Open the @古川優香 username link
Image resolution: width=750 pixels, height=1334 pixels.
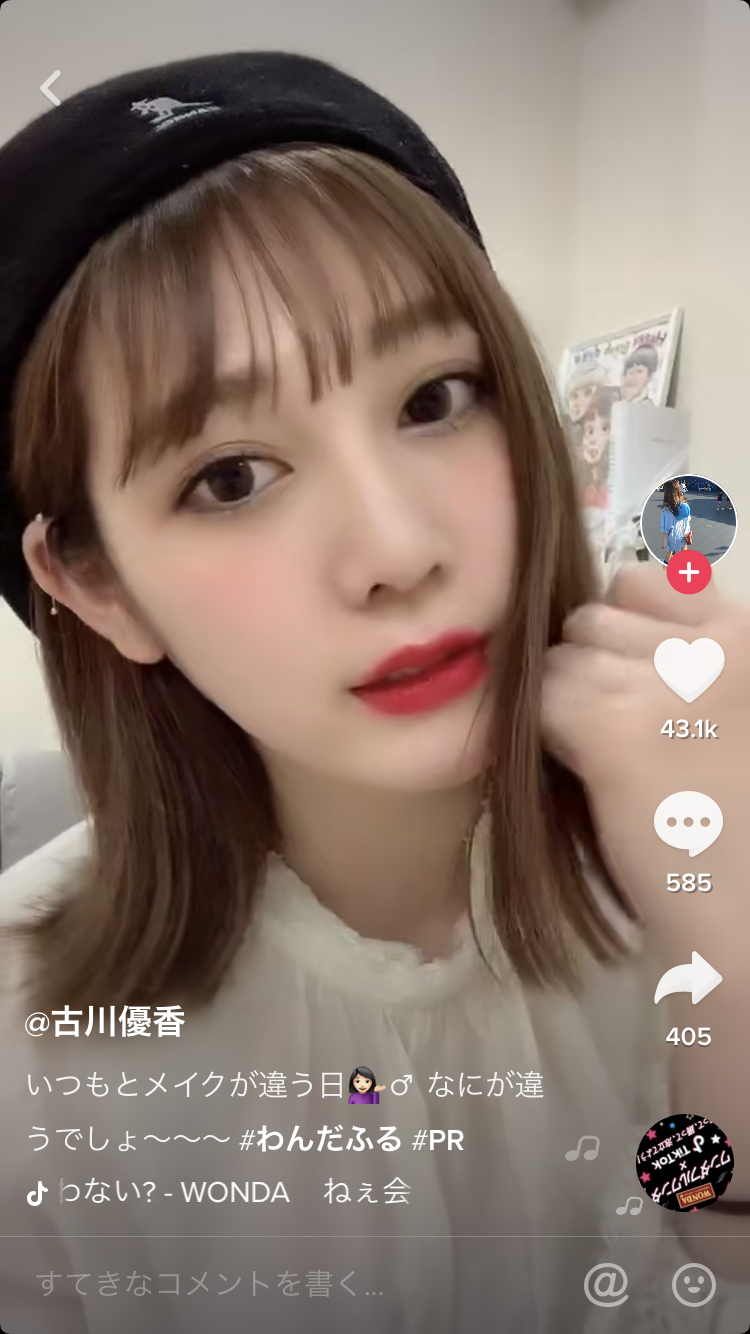pos(105,1023)
